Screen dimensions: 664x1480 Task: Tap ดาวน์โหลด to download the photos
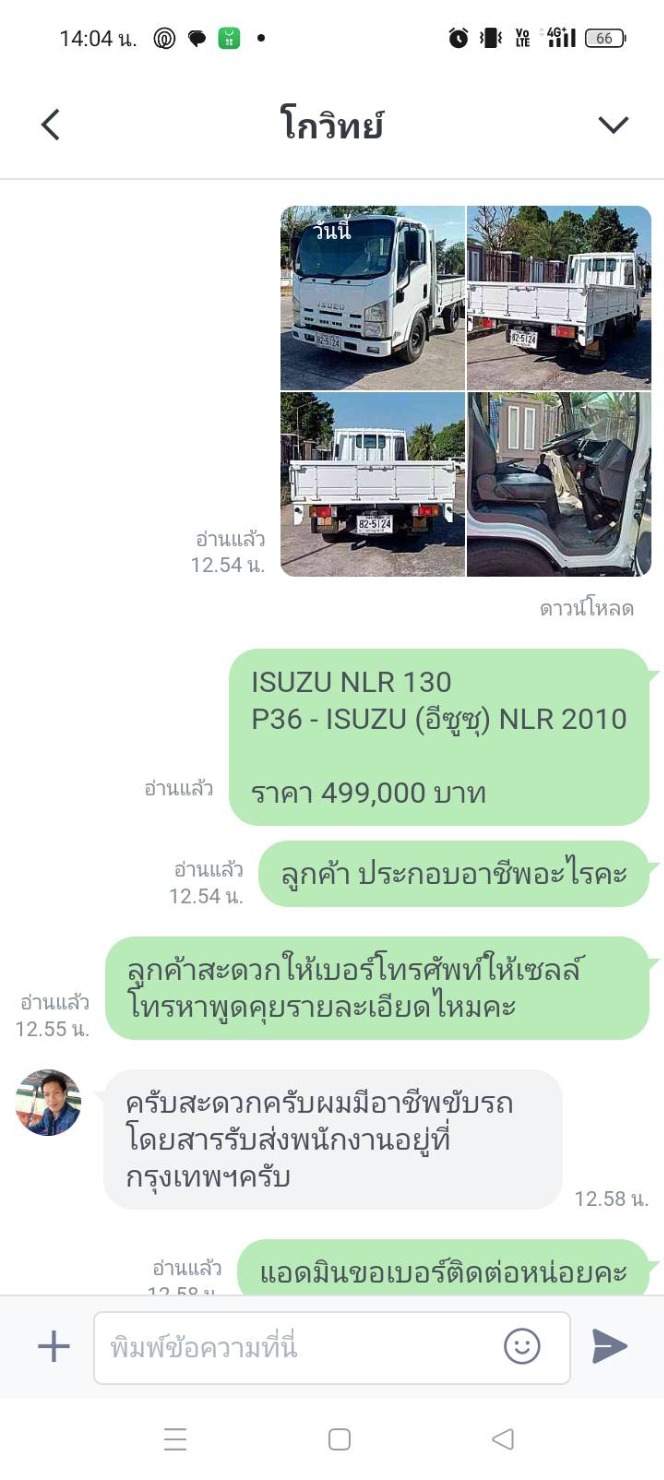(x=587, y=608)
